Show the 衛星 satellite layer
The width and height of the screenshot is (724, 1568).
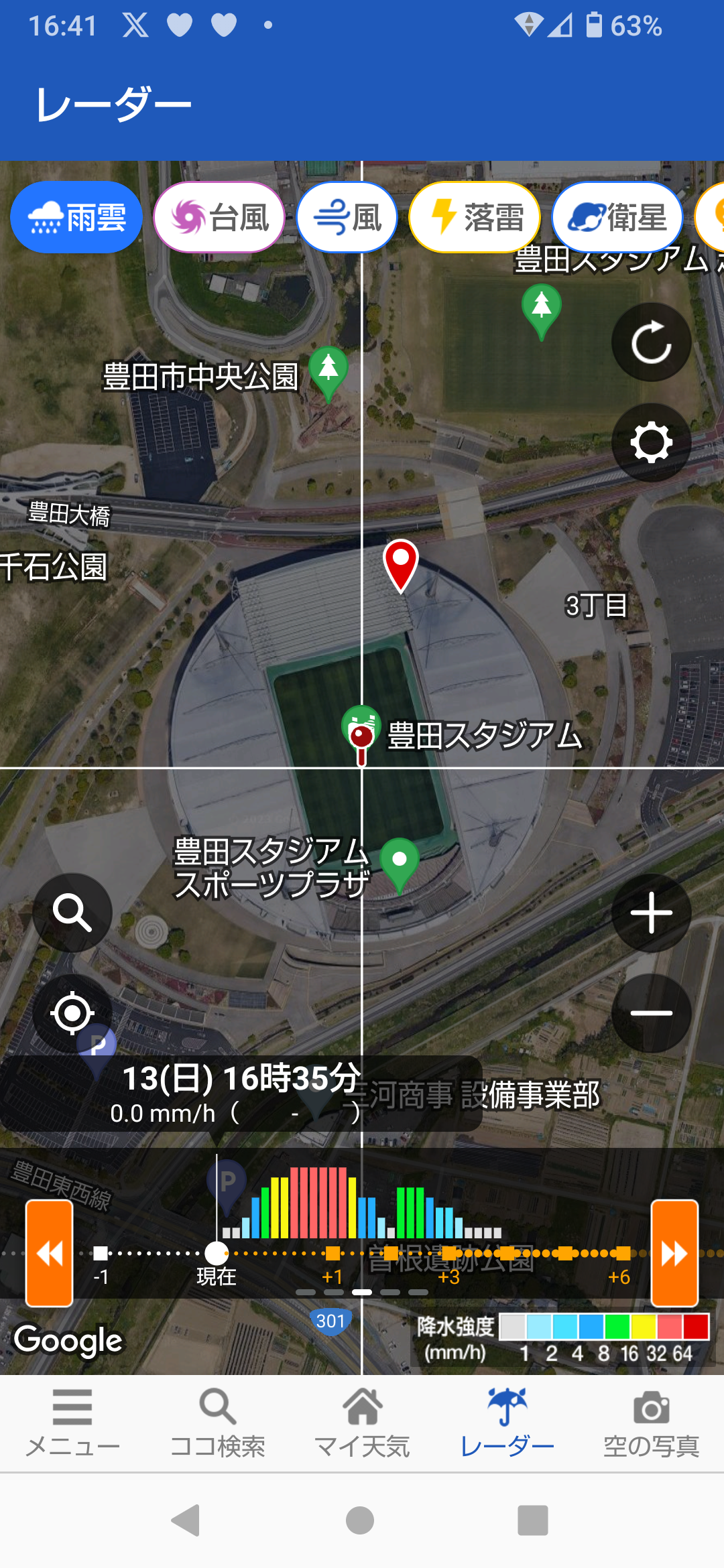pyautogui.click(x=617, y=217)
